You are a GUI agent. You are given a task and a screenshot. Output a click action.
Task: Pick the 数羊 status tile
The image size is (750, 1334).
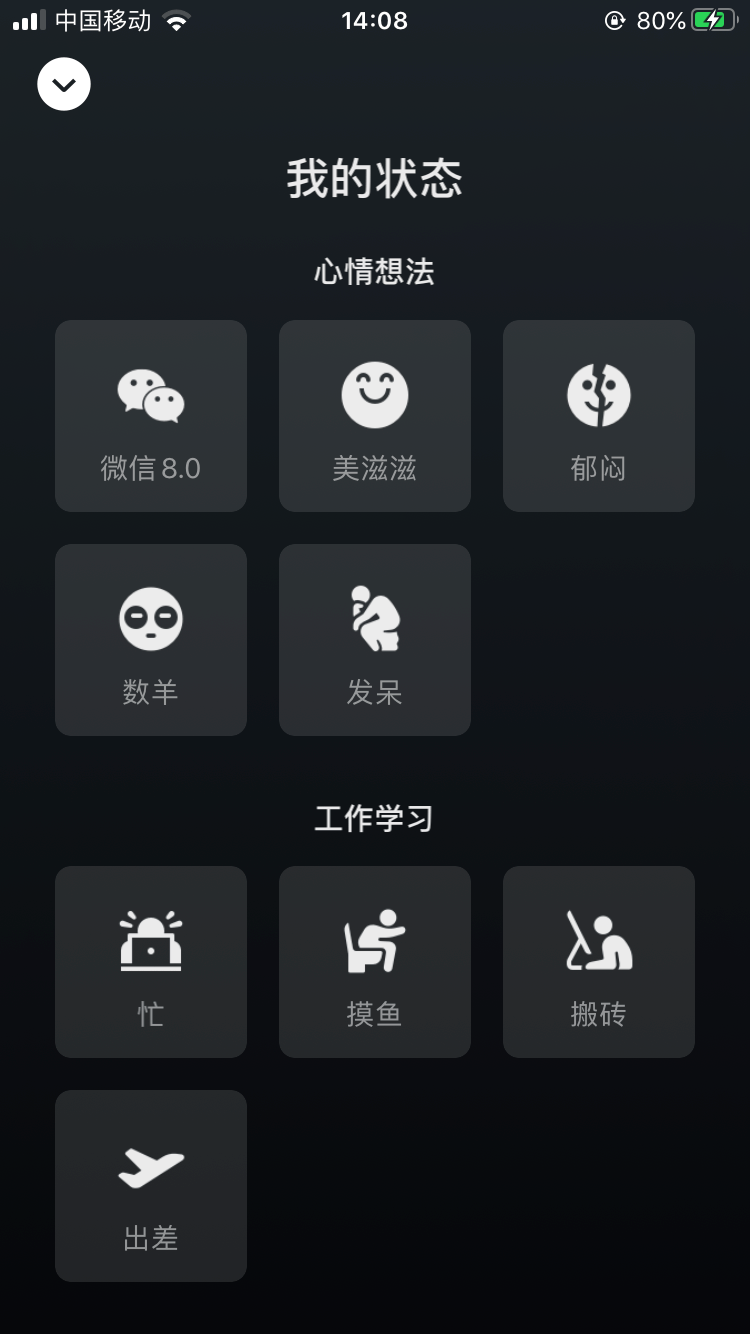[151, 640]
